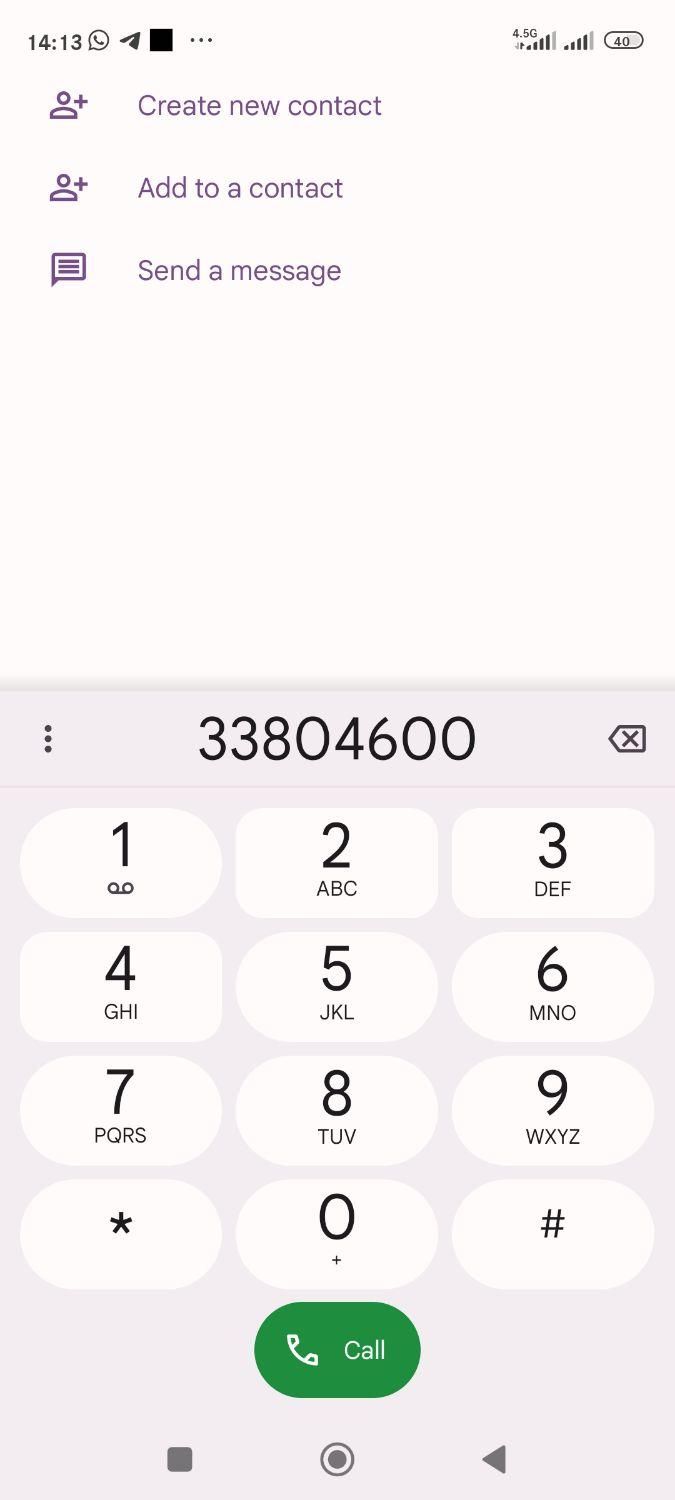Tap the 5 JKL key

337,986
